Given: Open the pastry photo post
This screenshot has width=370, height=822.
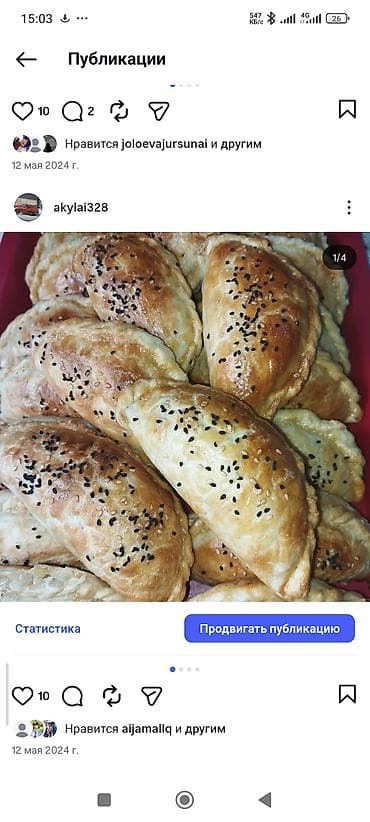Looking at the screenshot, I should pos(185,417).
